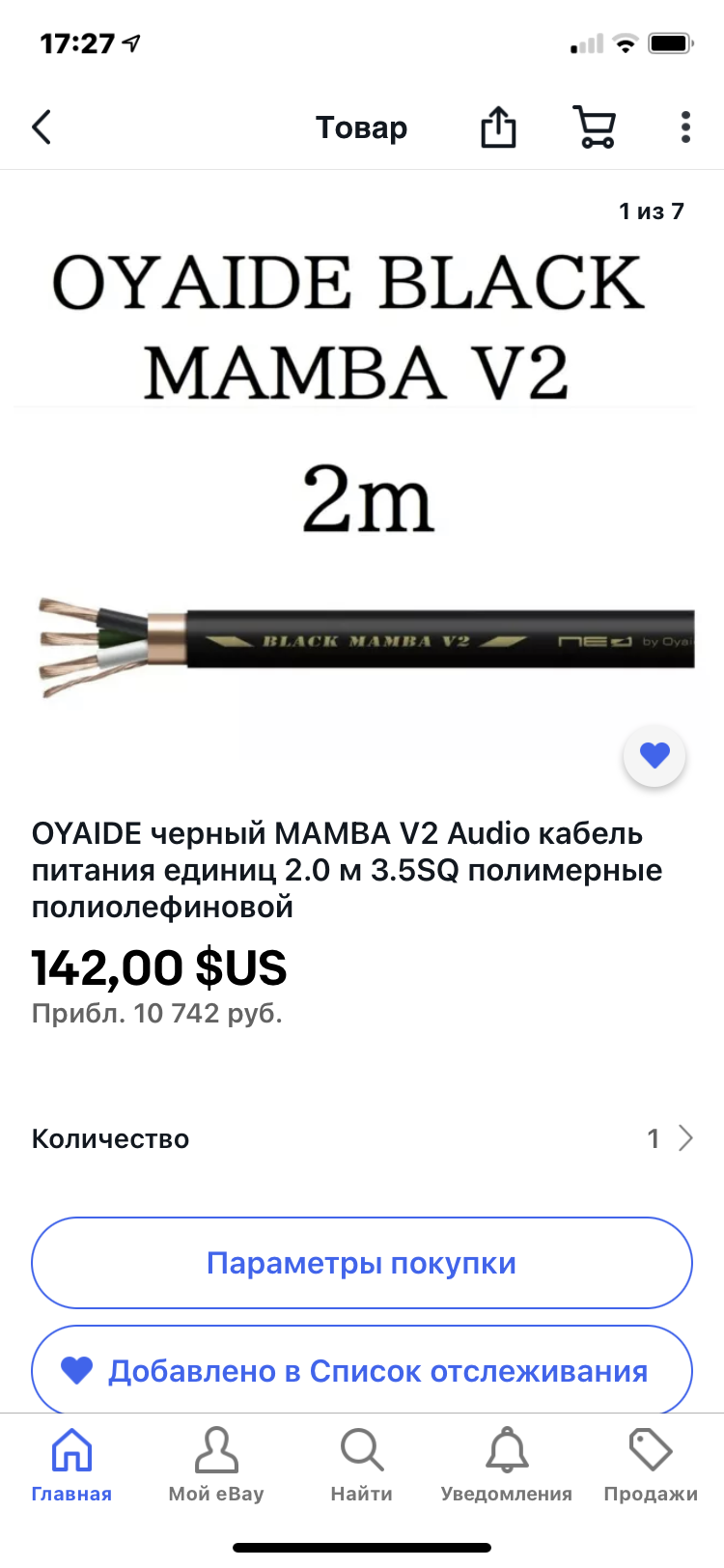Go to the Найти search tab

pos(362,1466)
